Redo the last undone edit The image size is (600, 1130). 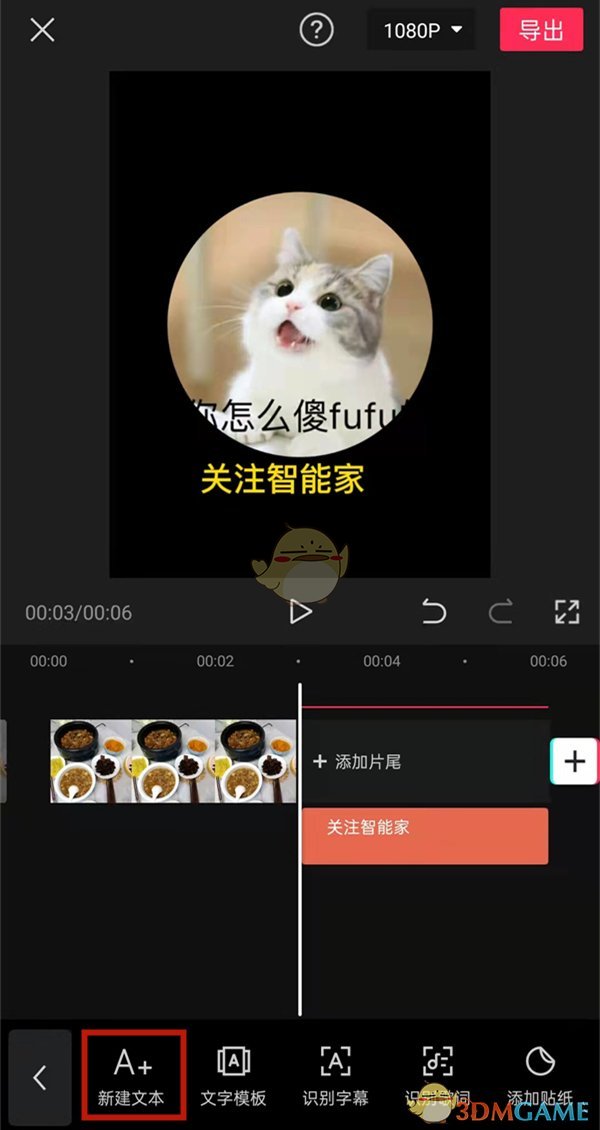click(500, 611)
